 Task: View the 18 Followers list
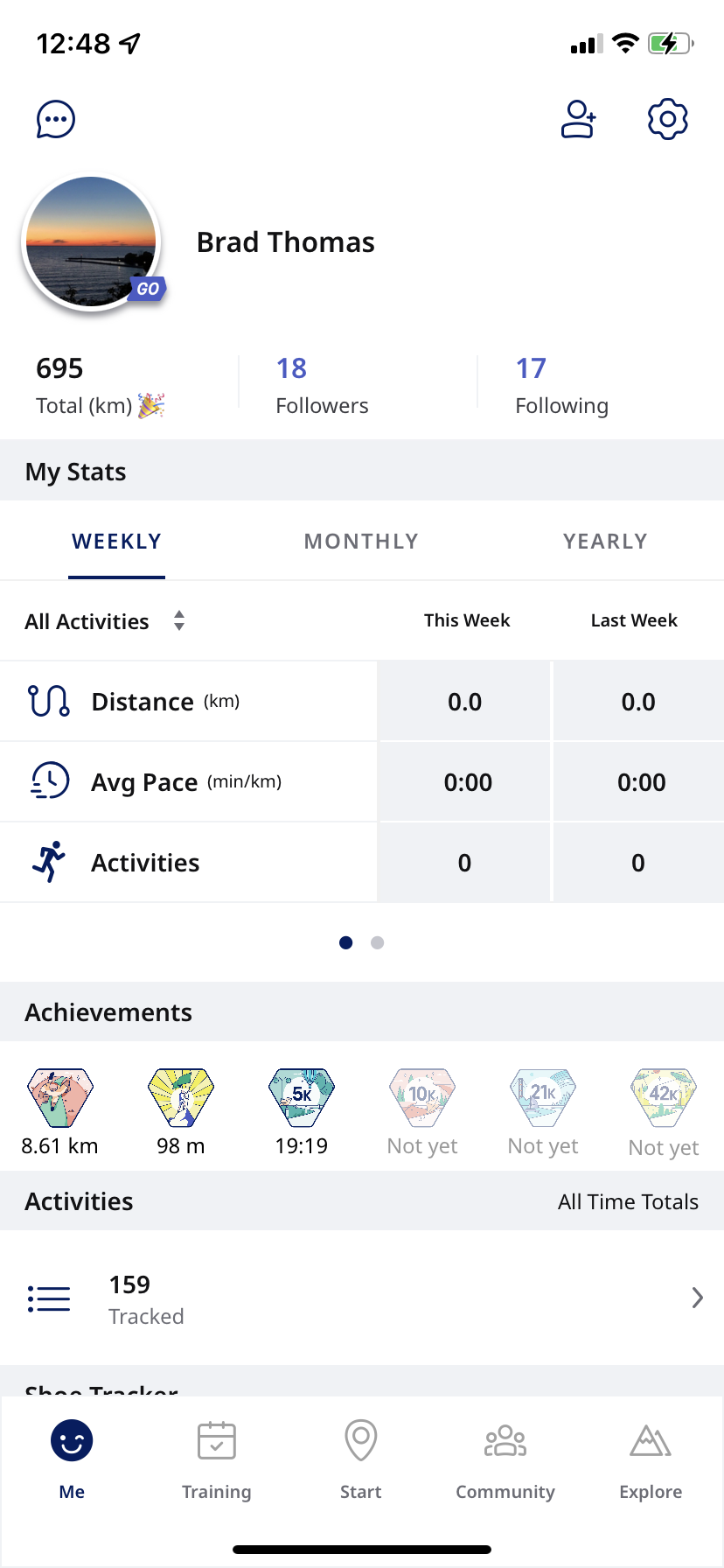(322, 386)
